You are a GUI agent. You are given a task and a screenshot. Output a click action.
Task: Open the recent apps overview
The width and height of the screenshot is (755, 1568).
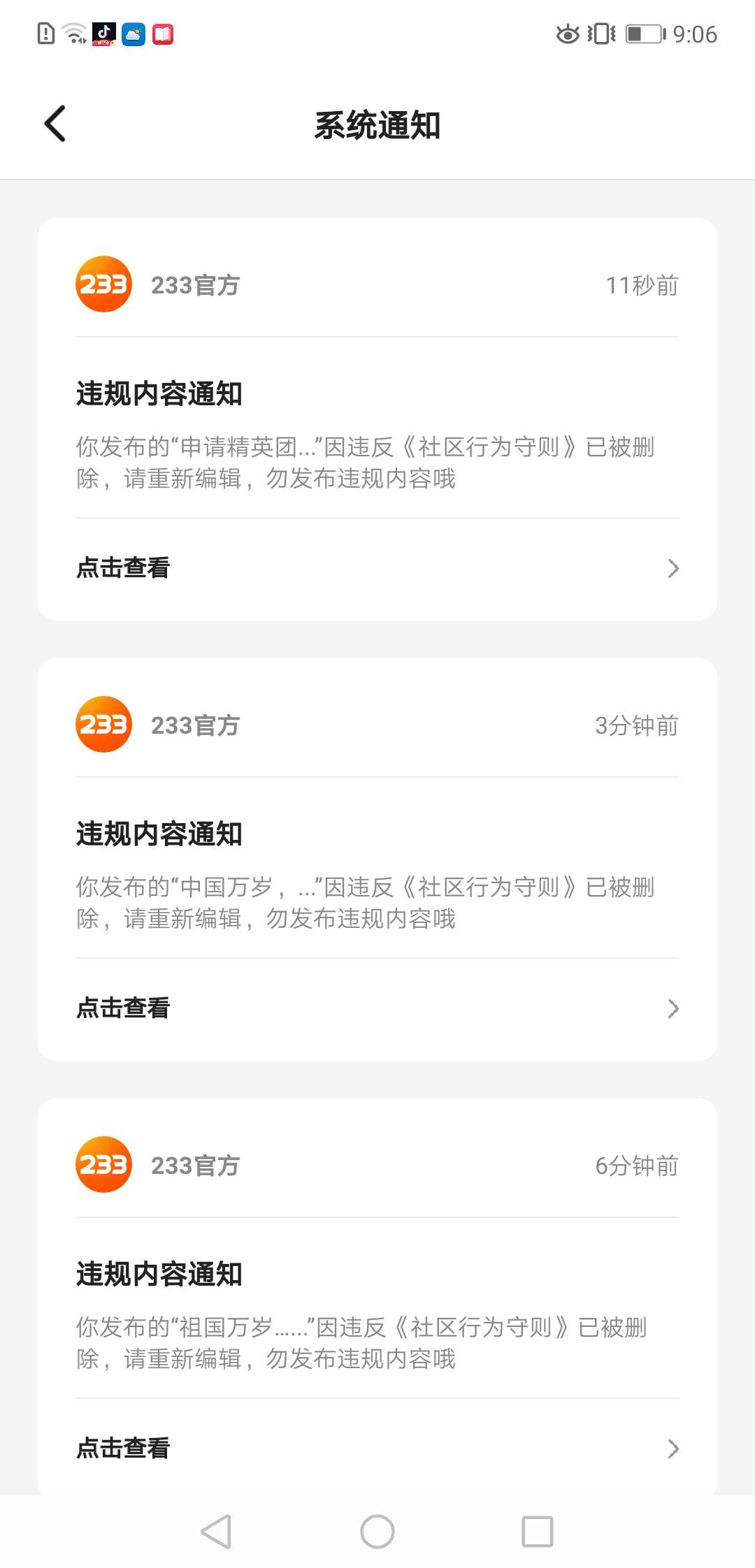click(538, 1532)
